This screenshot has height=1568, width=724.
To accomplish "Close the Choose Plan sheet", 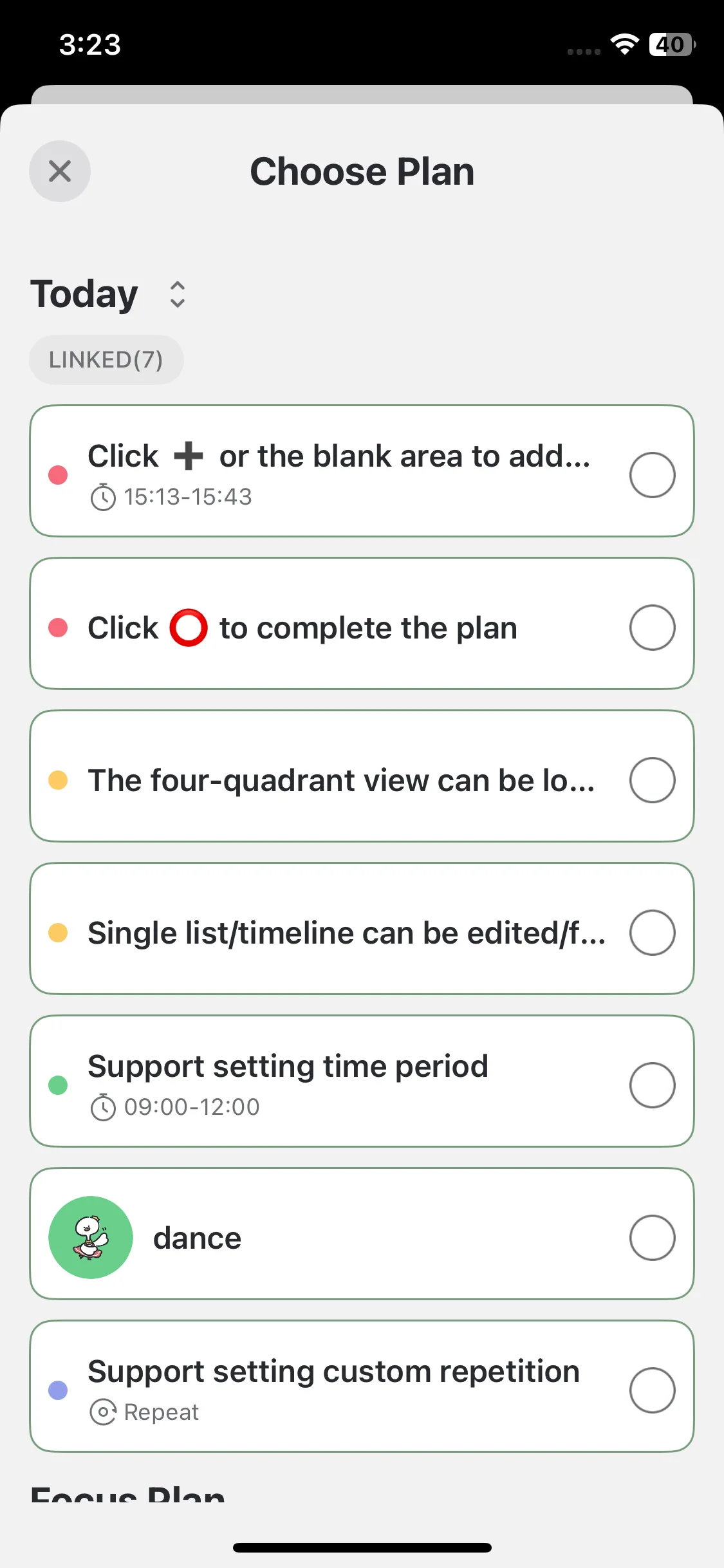I will pyautogui.click(x=60, y=171).
